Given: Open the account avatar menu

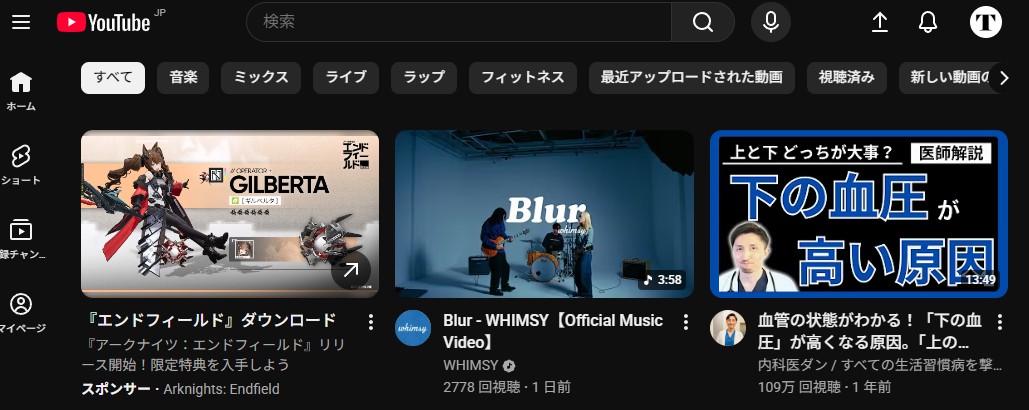Looking at the screenshot, I should [985, 22].
